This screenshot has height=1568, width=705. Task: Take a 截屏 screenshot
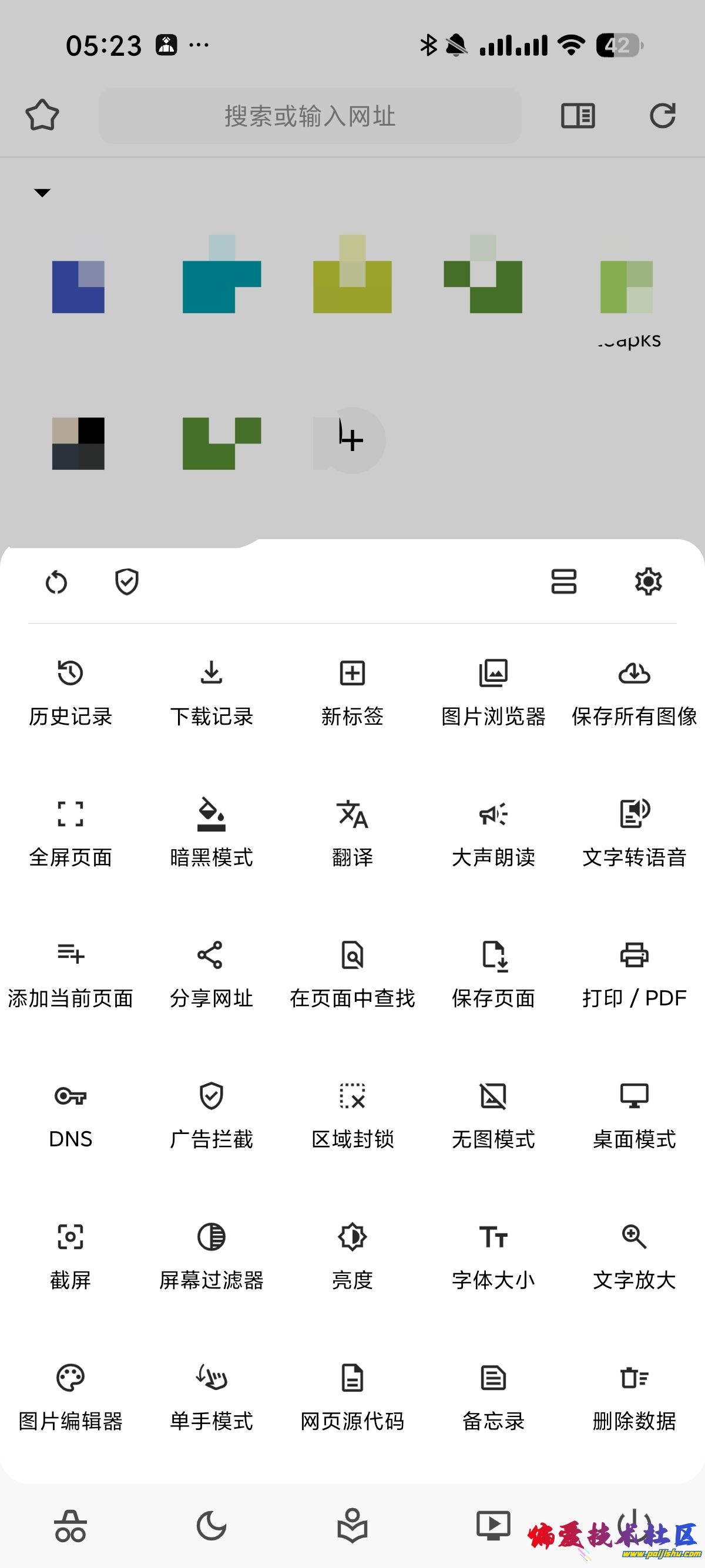(x=70, y=1257)
